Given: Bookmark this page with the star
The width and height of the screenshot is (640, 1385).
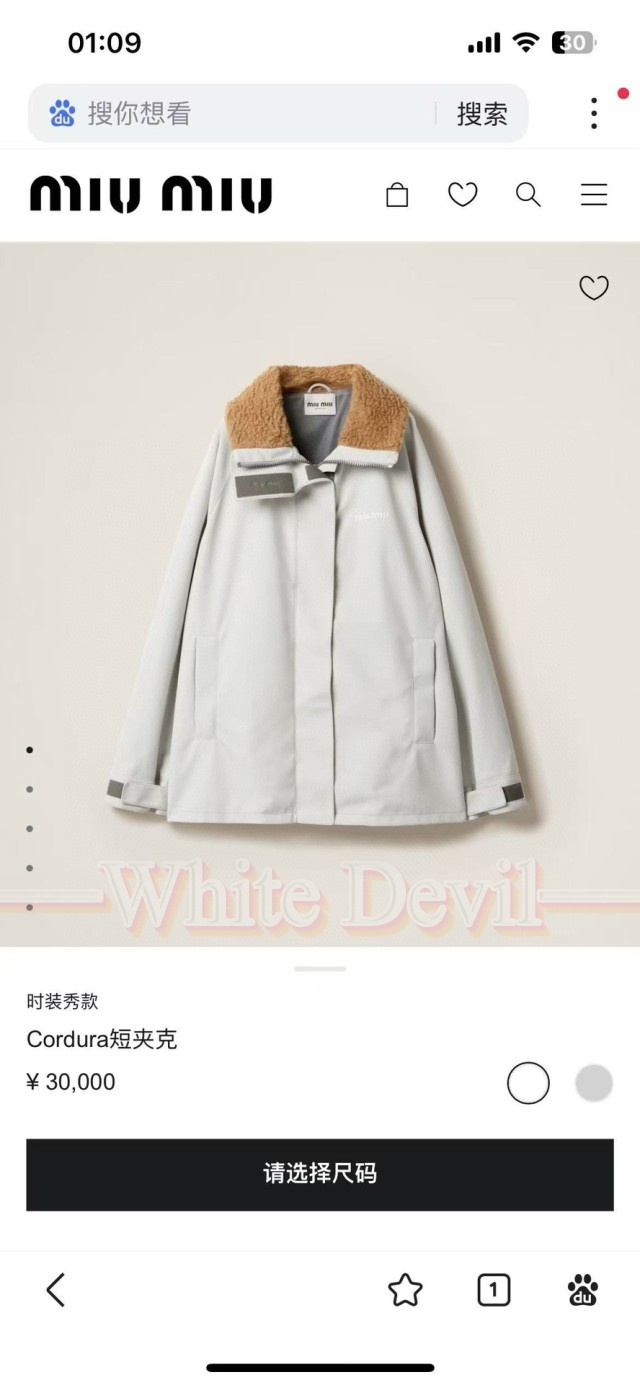Looking at the screenshot, I should pyautogui.click(x=405, y=1290).
